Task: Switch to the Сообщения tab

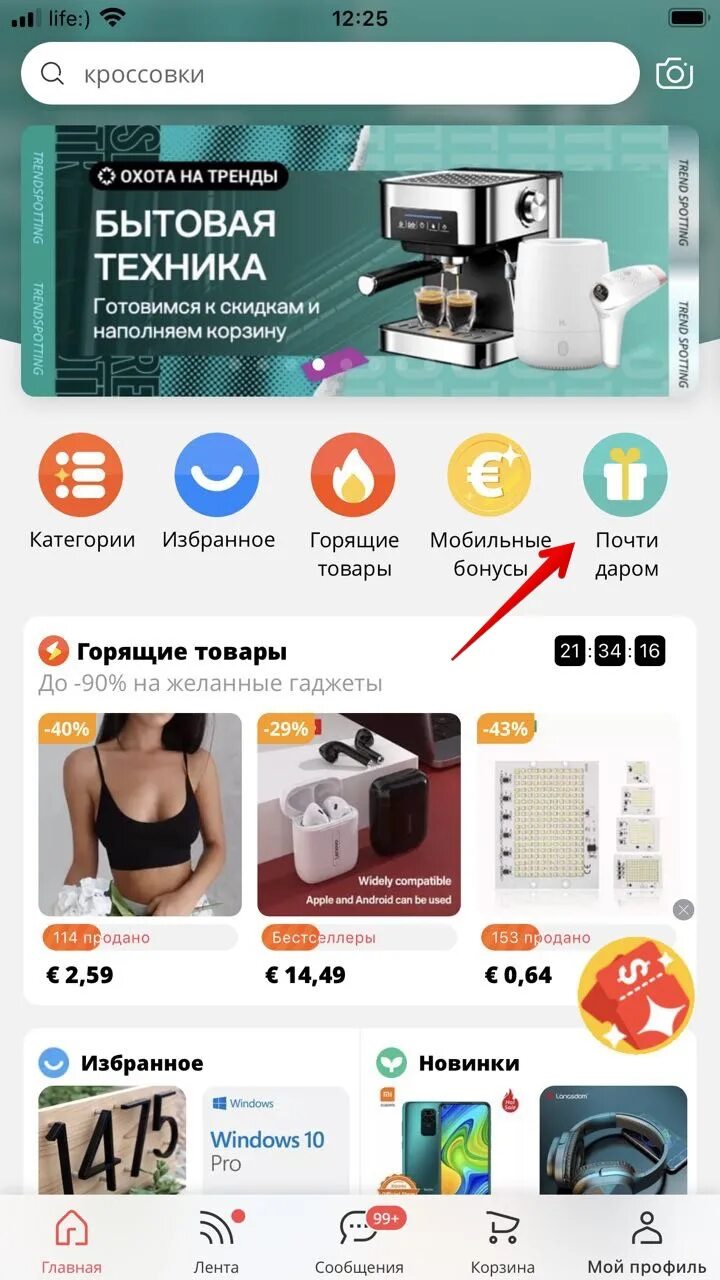Action: coord(359,1241)
